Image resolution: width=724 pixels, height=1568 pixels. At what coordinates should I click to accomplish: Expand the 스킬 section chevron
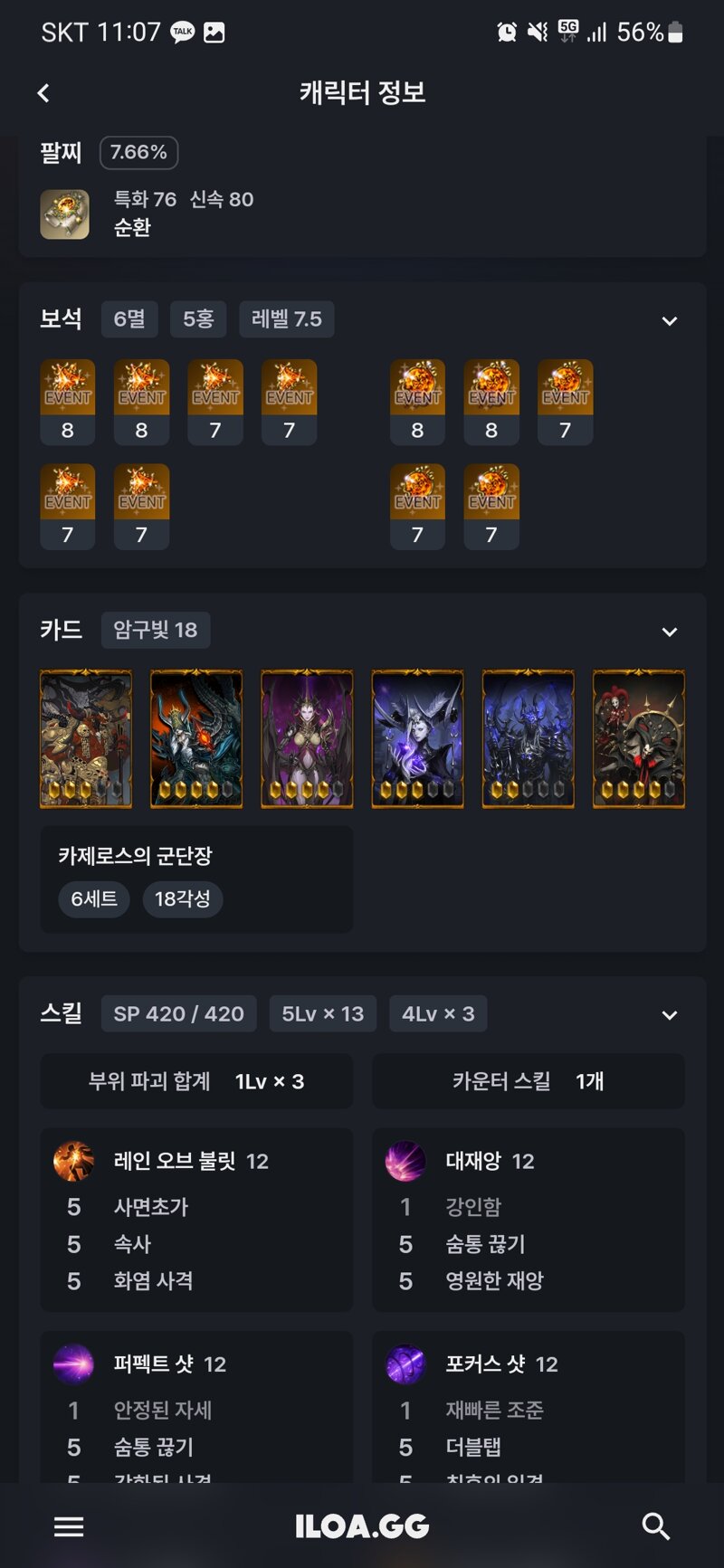tap(669, 1015)
